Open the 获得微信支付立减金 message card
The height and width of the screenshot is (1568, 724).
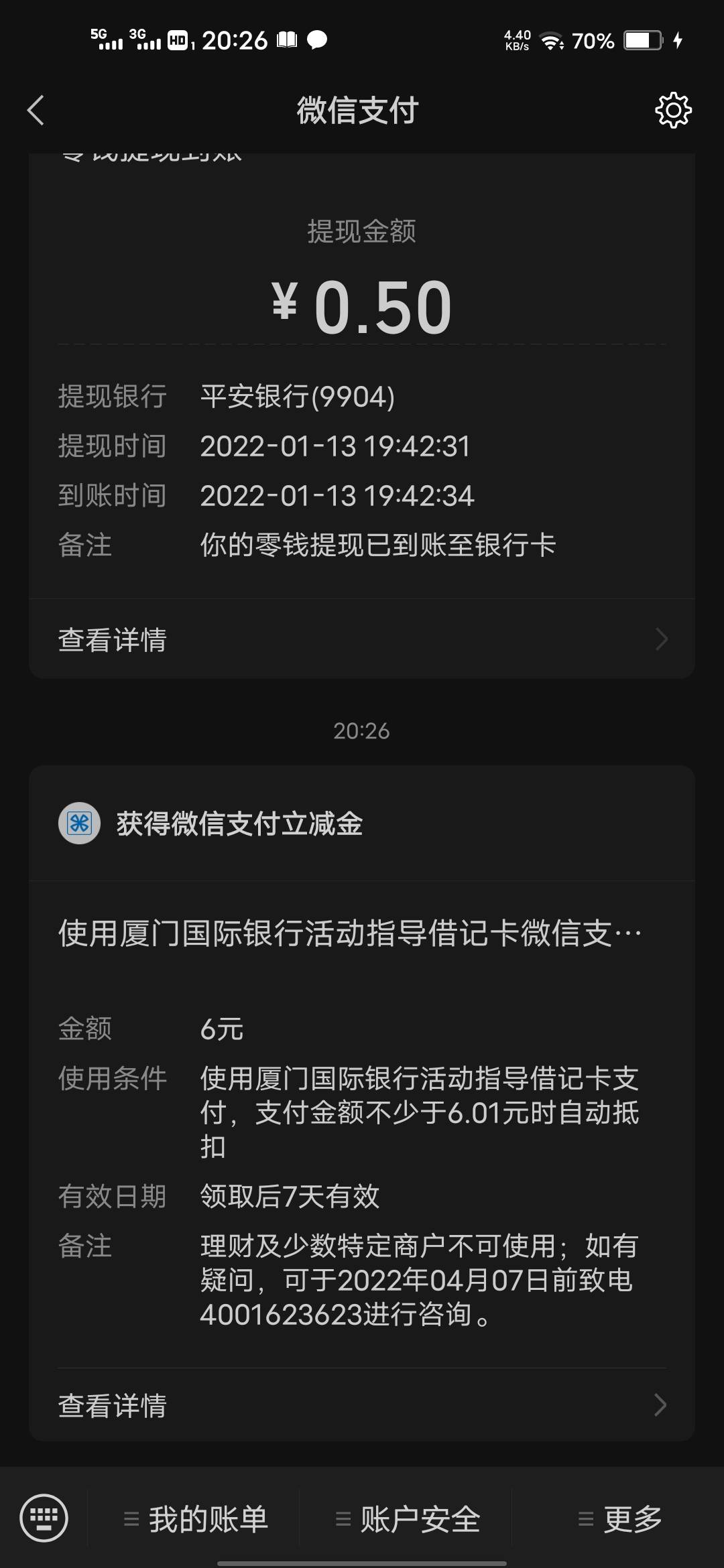[x=362, y=1103]
